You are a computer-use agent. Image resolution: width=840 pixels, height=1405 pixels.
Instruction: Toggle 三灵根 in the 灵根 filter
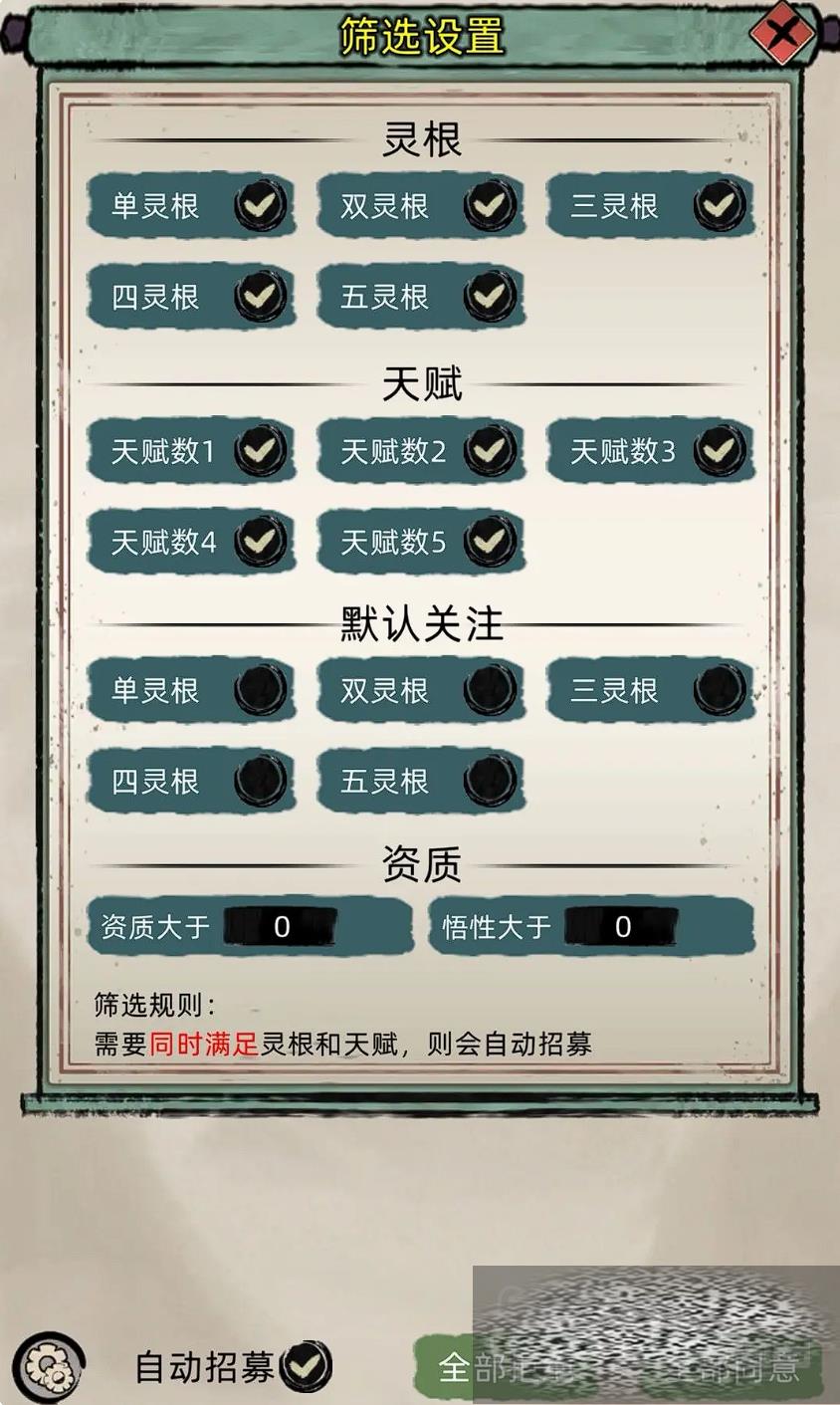720,205
